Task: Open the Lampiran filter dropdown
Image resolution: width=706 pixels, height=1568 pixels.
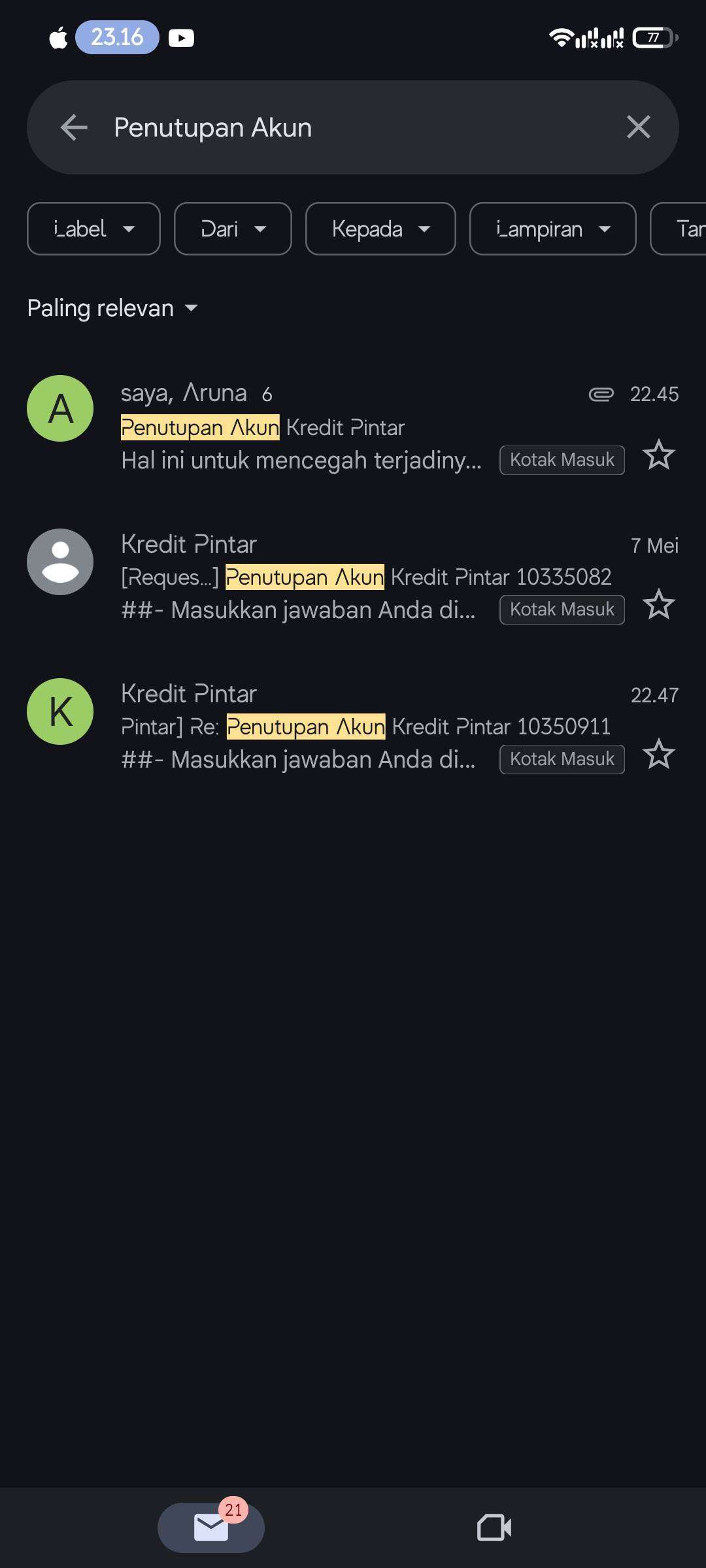Action: (x=552, y=229)
